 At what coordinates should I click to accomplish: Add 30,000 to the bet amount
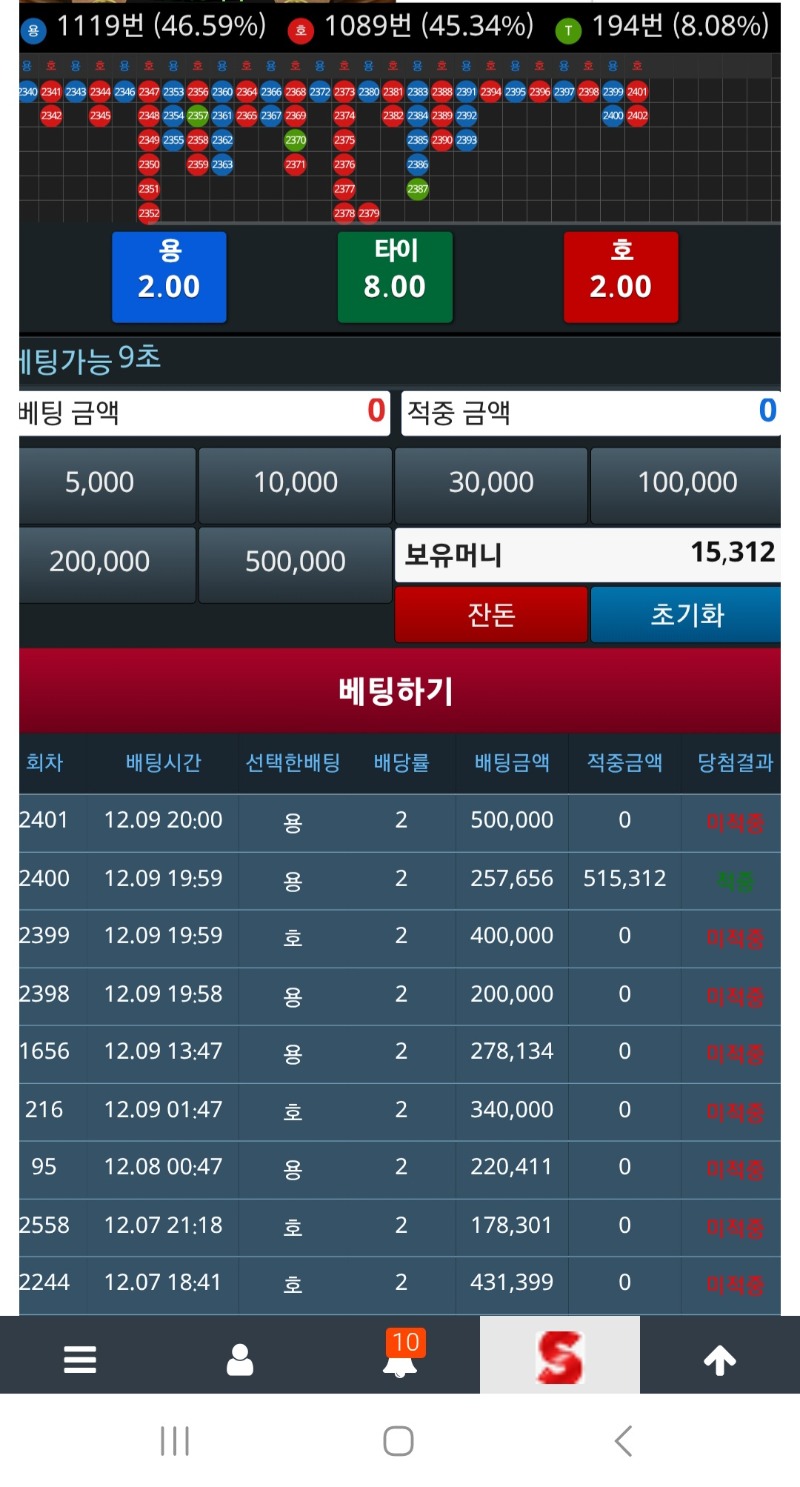click(491, 483)
